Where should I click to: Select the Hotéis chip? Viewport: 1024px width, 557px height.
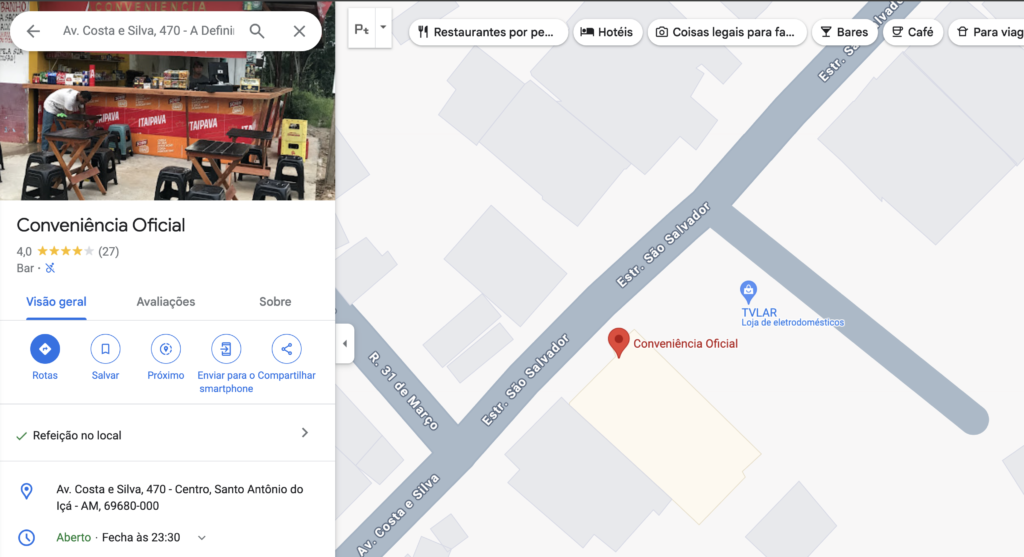[x=607, y=32]
